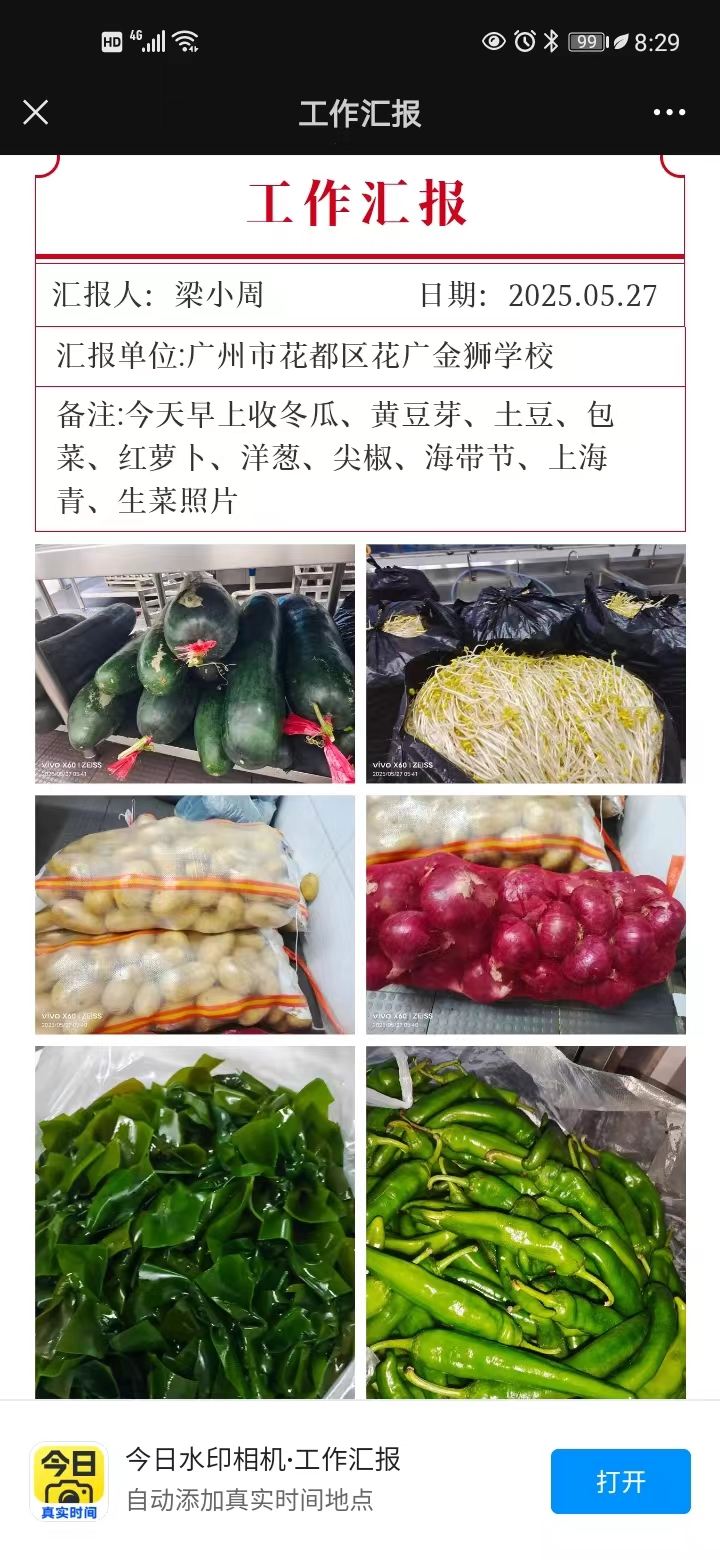Close the 工作汇报 page
This screenshot has height=1560, width=720.
(x=35, y=112)
